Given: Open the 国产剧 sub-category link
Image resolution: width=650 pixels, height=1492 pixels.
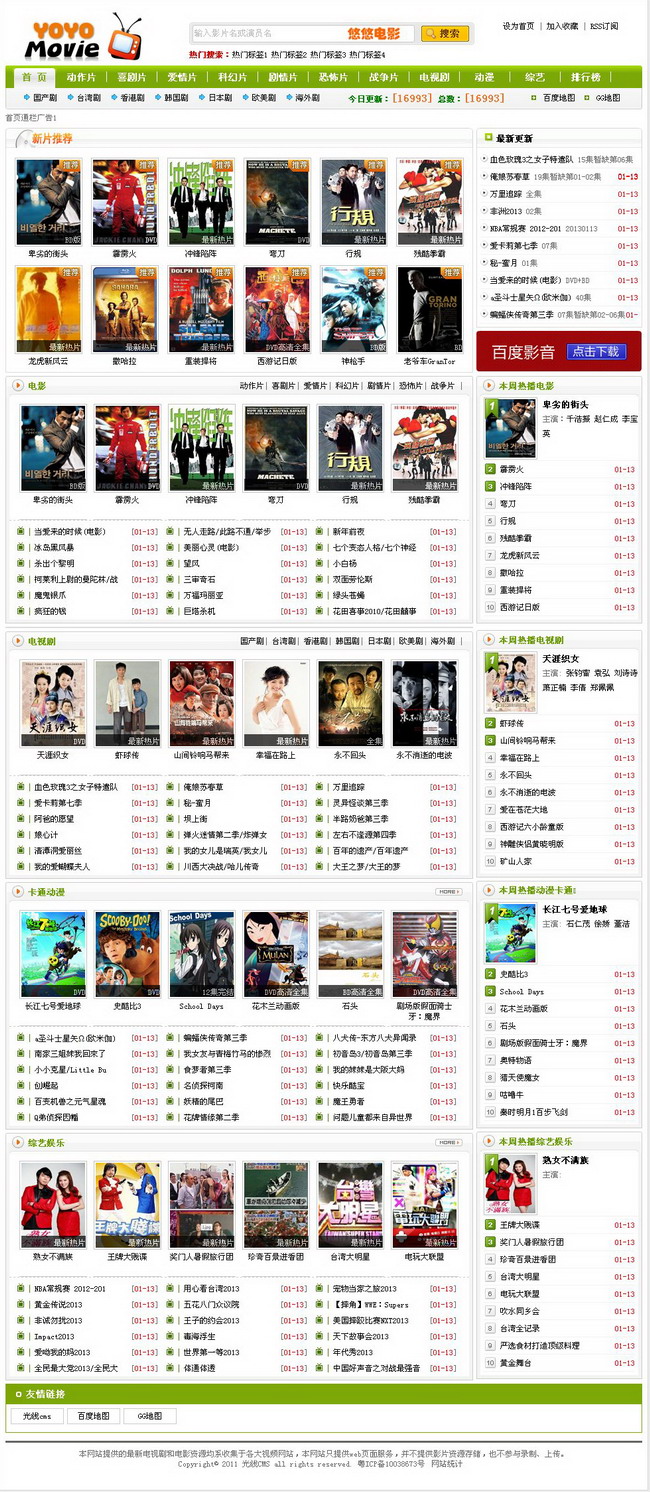Looking at the screenshot, I should (x=44, y=98).
